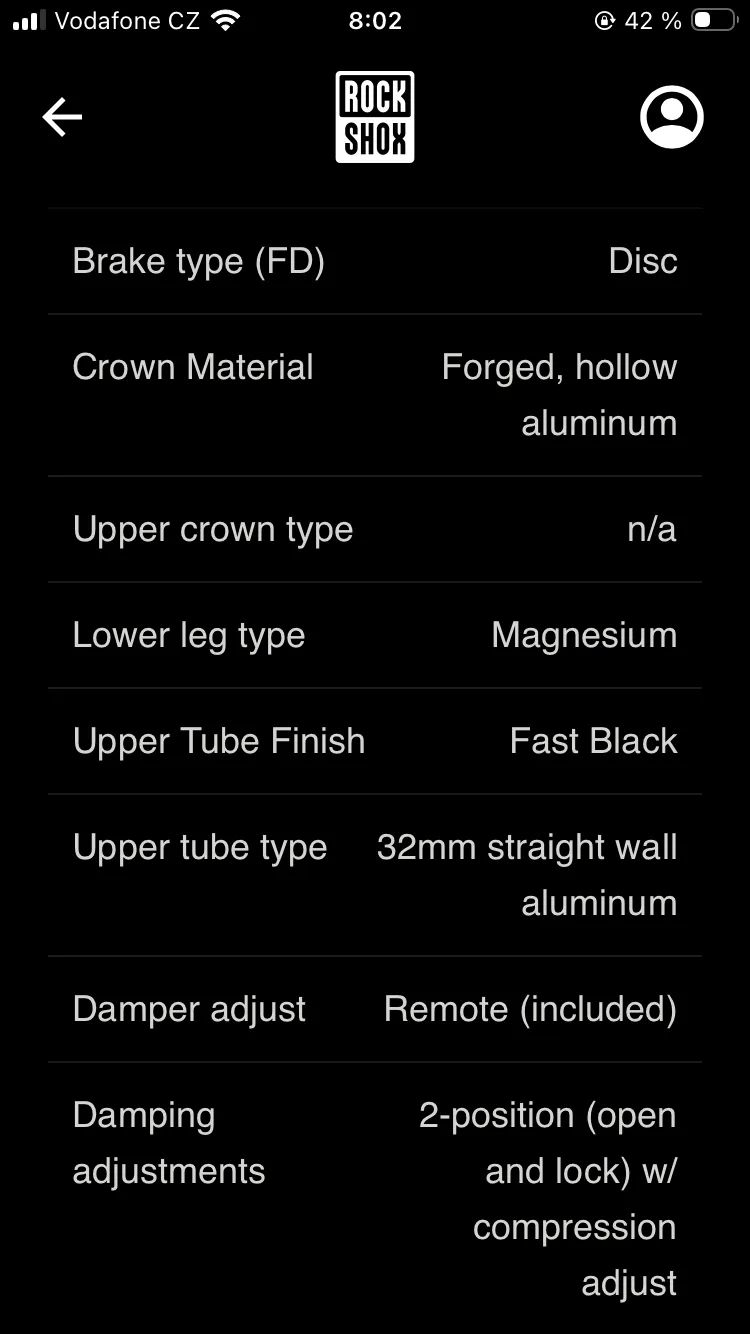Screen dimensions: 750x1334
Task: Select the Magnesium value text
Action: [x=584, y=634]
